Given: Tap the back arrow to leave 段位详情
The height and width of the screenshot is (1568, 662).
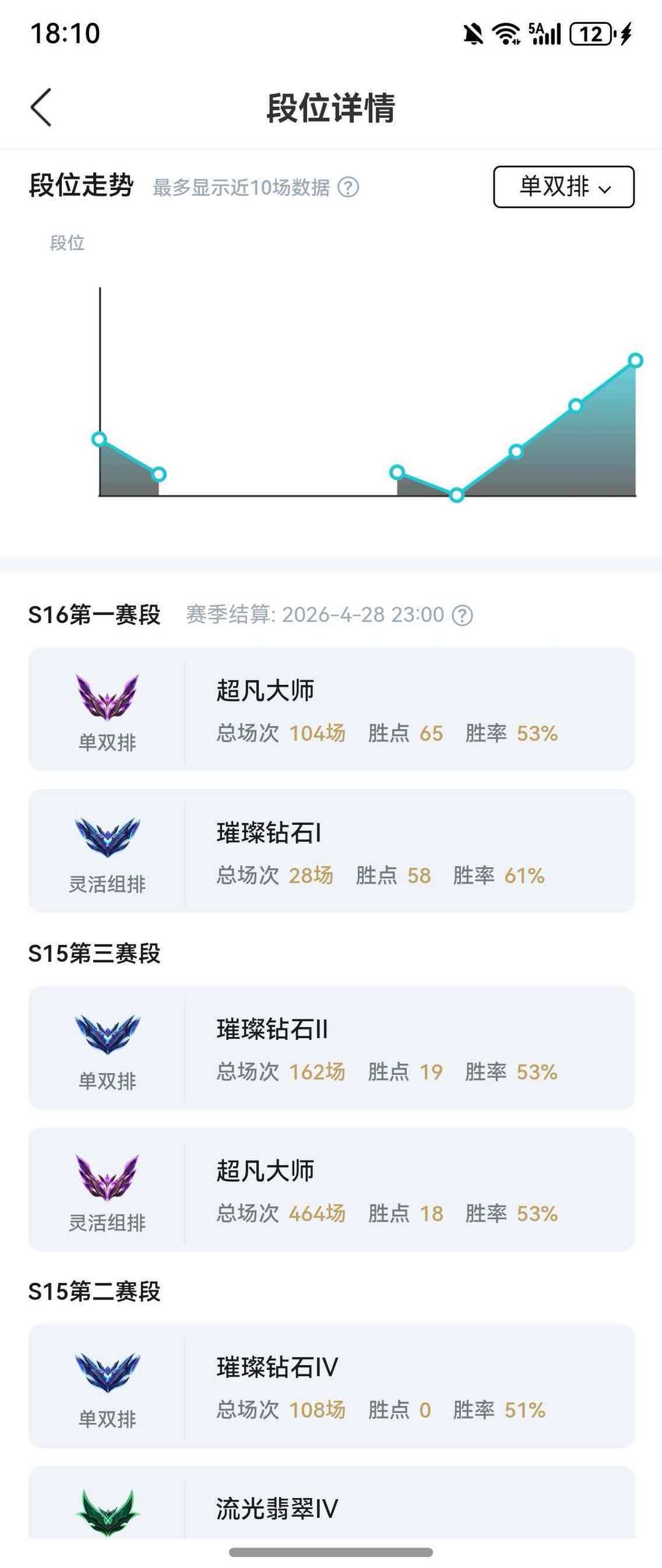Looking at the screenshot, I should pos(42,105).
